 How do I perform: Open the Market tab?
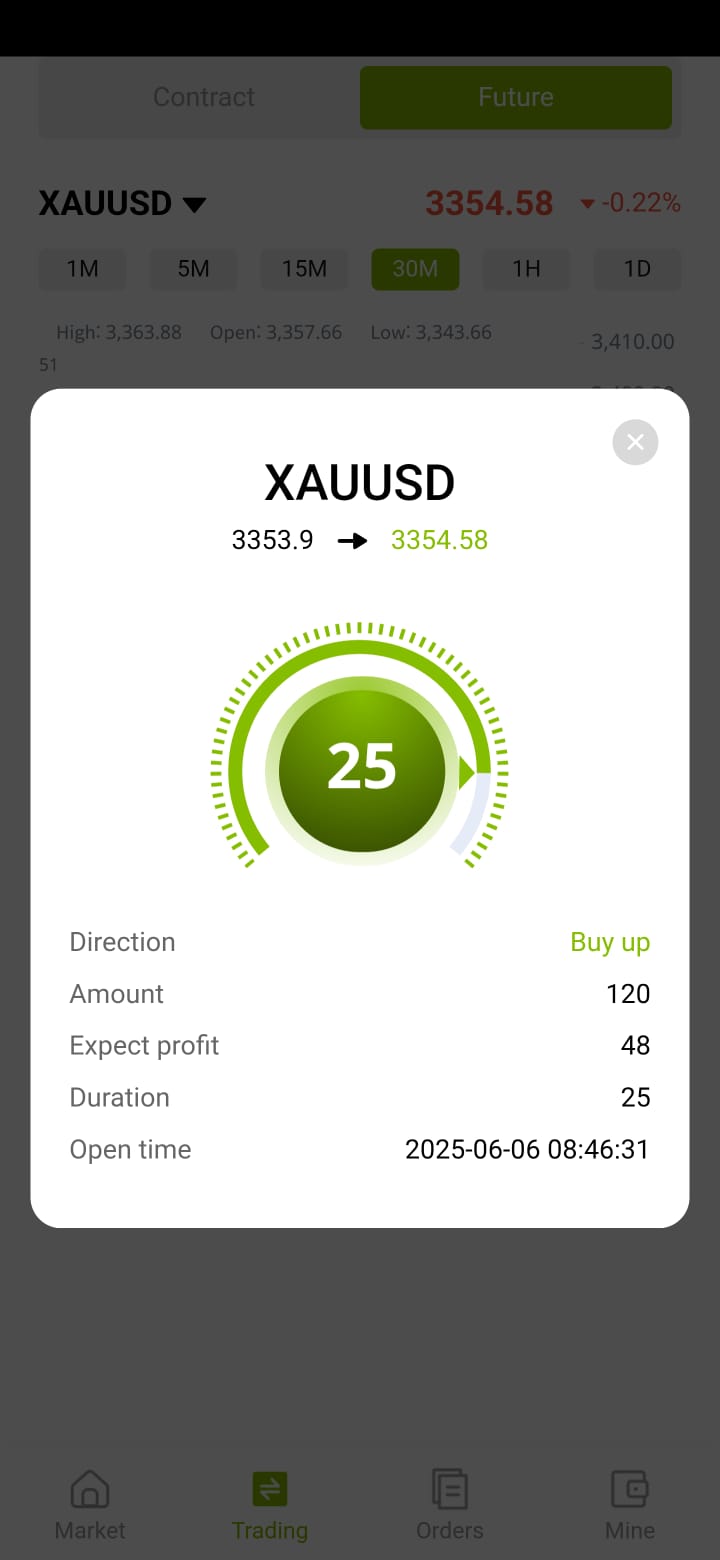(90, 1505)
